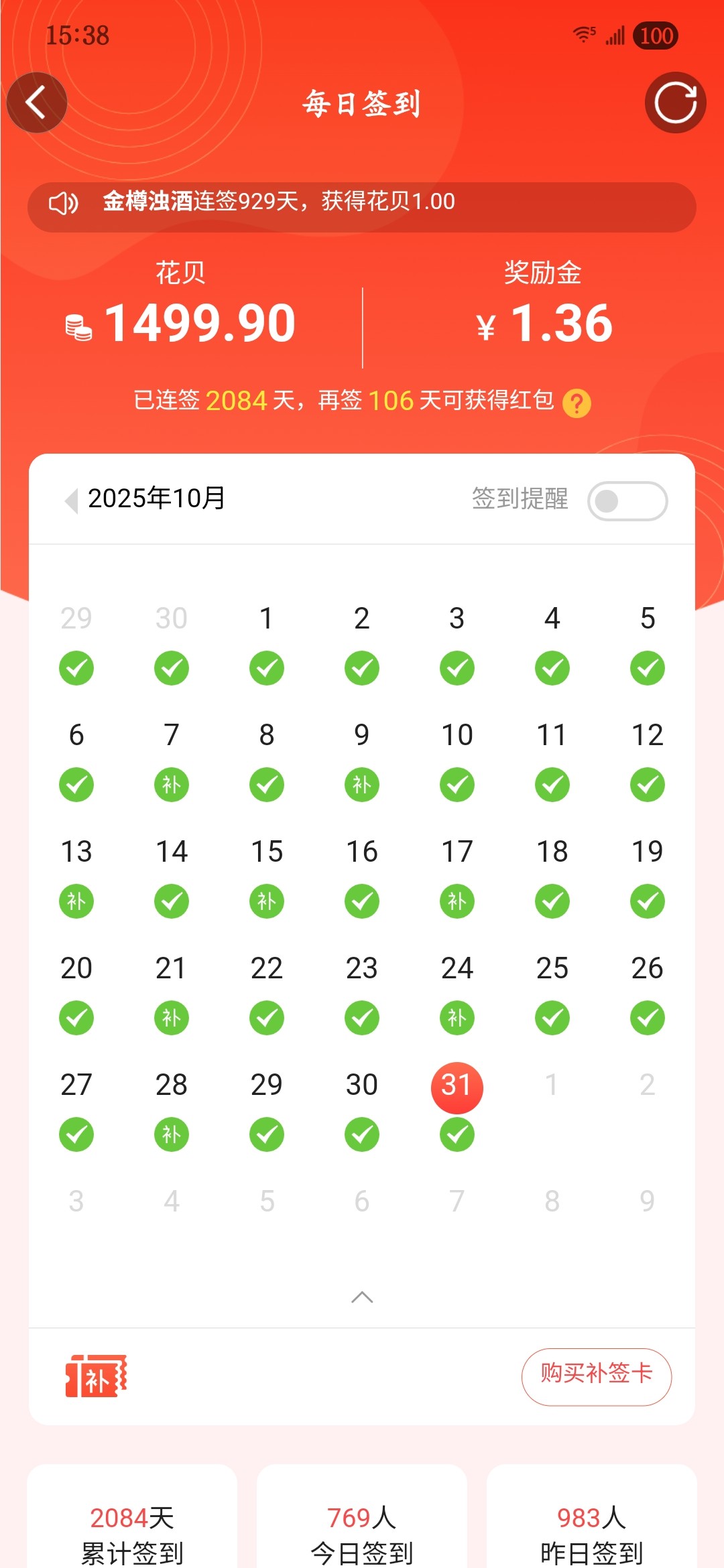Select today's date 31 in the calendar
724x1568 pixels.
[457, 1086]
